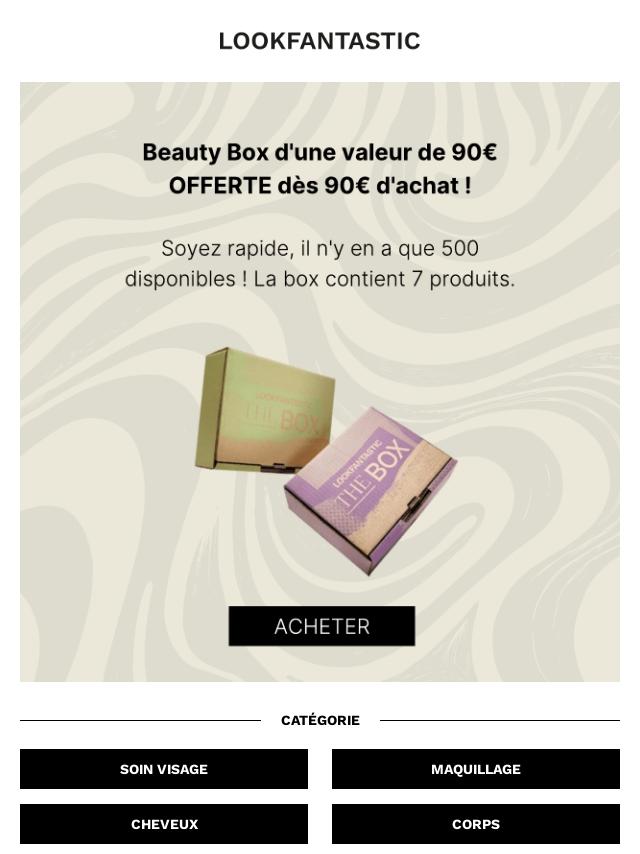Go to the CHEVEUX category
Screen dimensions: 640x854
coord(164,824)
